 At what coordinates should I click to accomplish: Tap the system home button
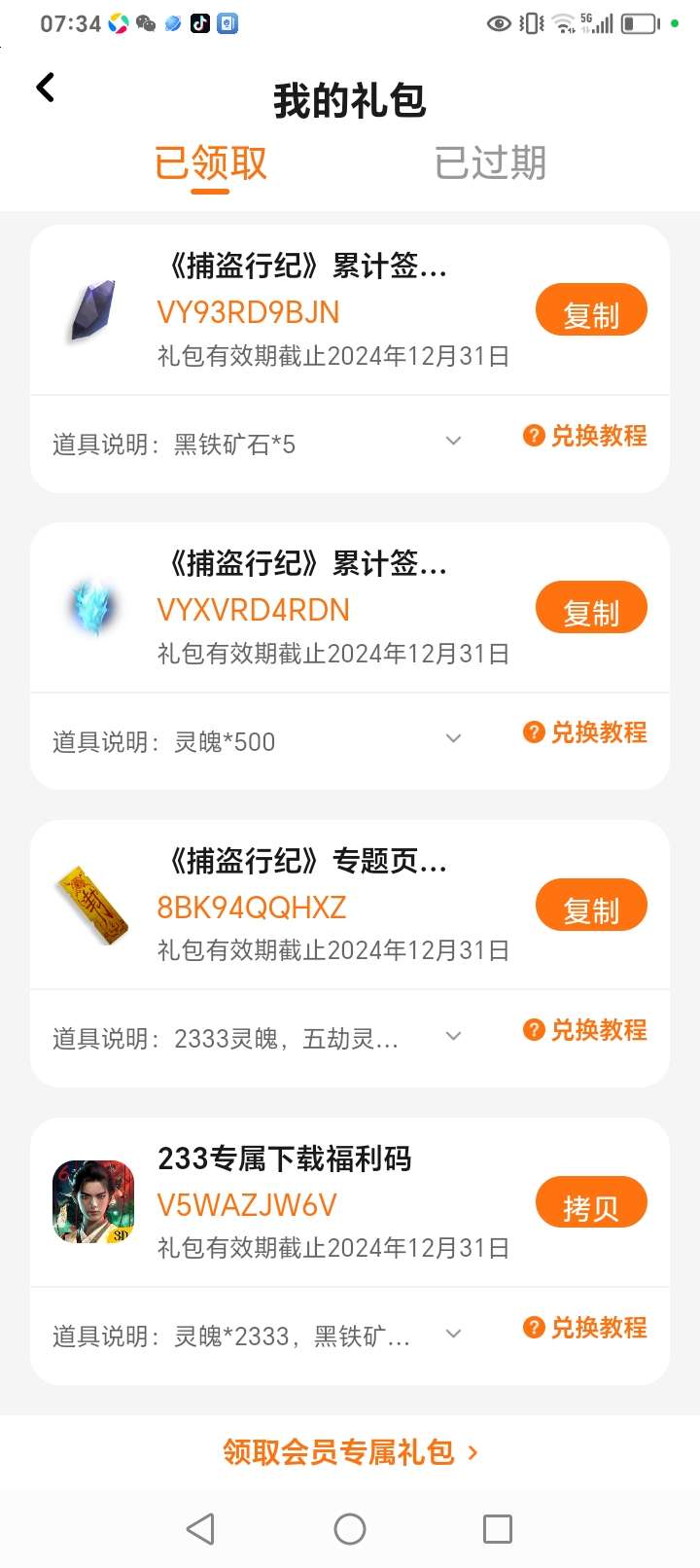pos(350,1529)
